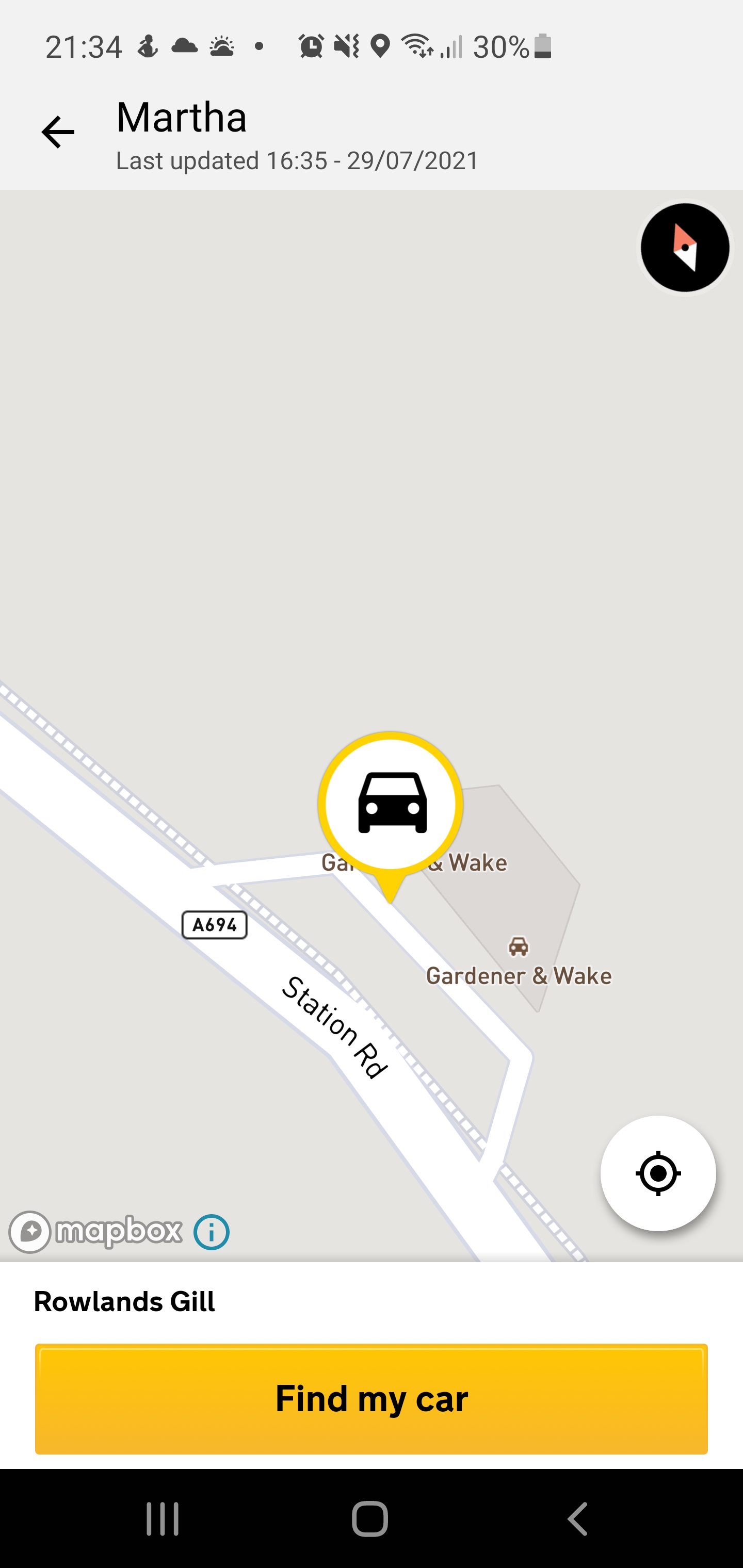This screenshot has width=743, height=1568.
Task: Center map on my current location
Action: 658,1173
